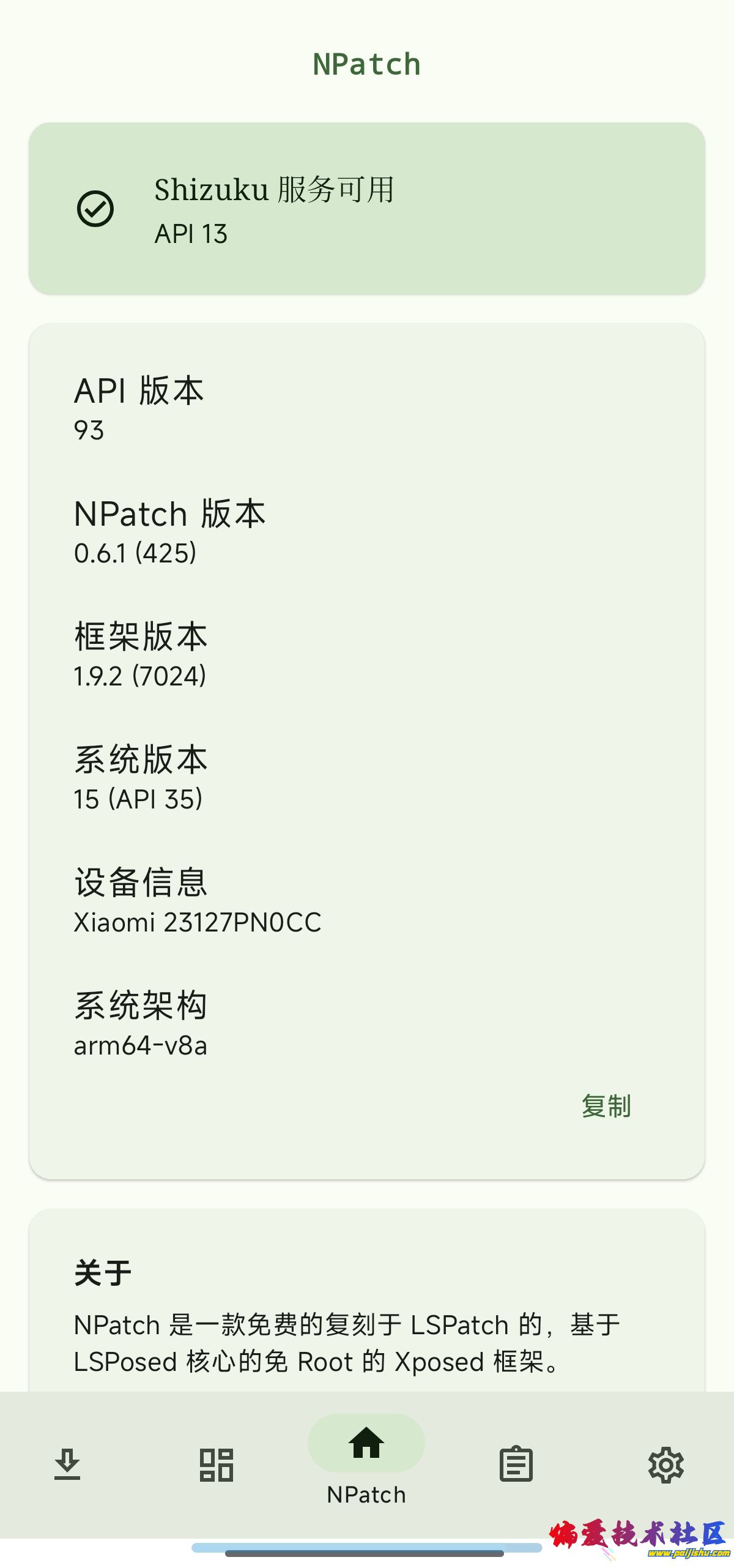Switch to the apps grid tab
The width and height of the screenshot is (734, 1568).
[x=217, y=1465]
